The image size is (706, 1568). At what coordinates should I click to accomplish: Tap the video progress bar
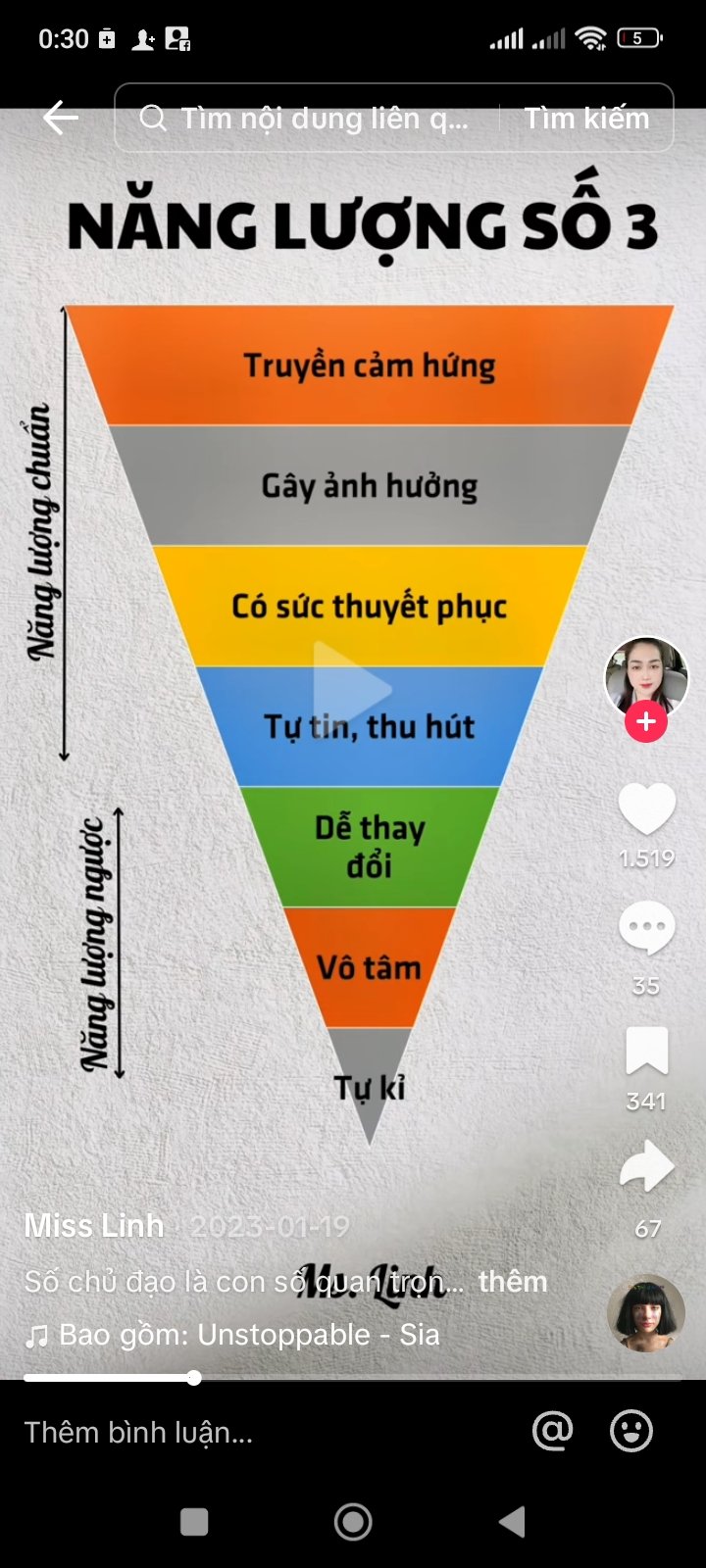coord(353,1378)
